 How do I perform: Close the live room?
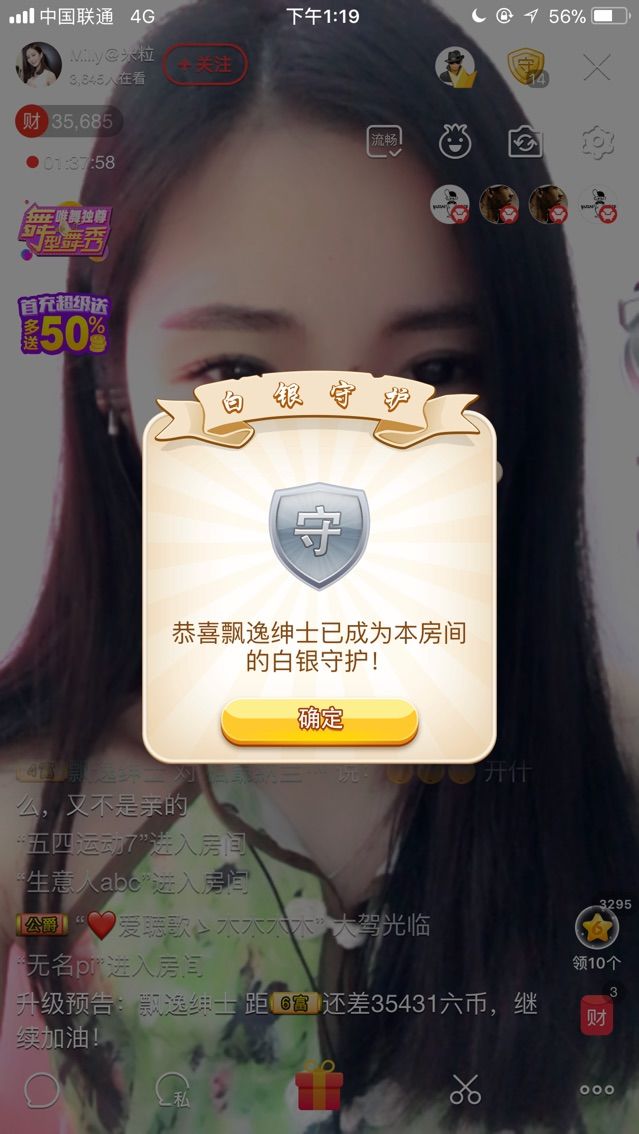(x=597, y=67)
